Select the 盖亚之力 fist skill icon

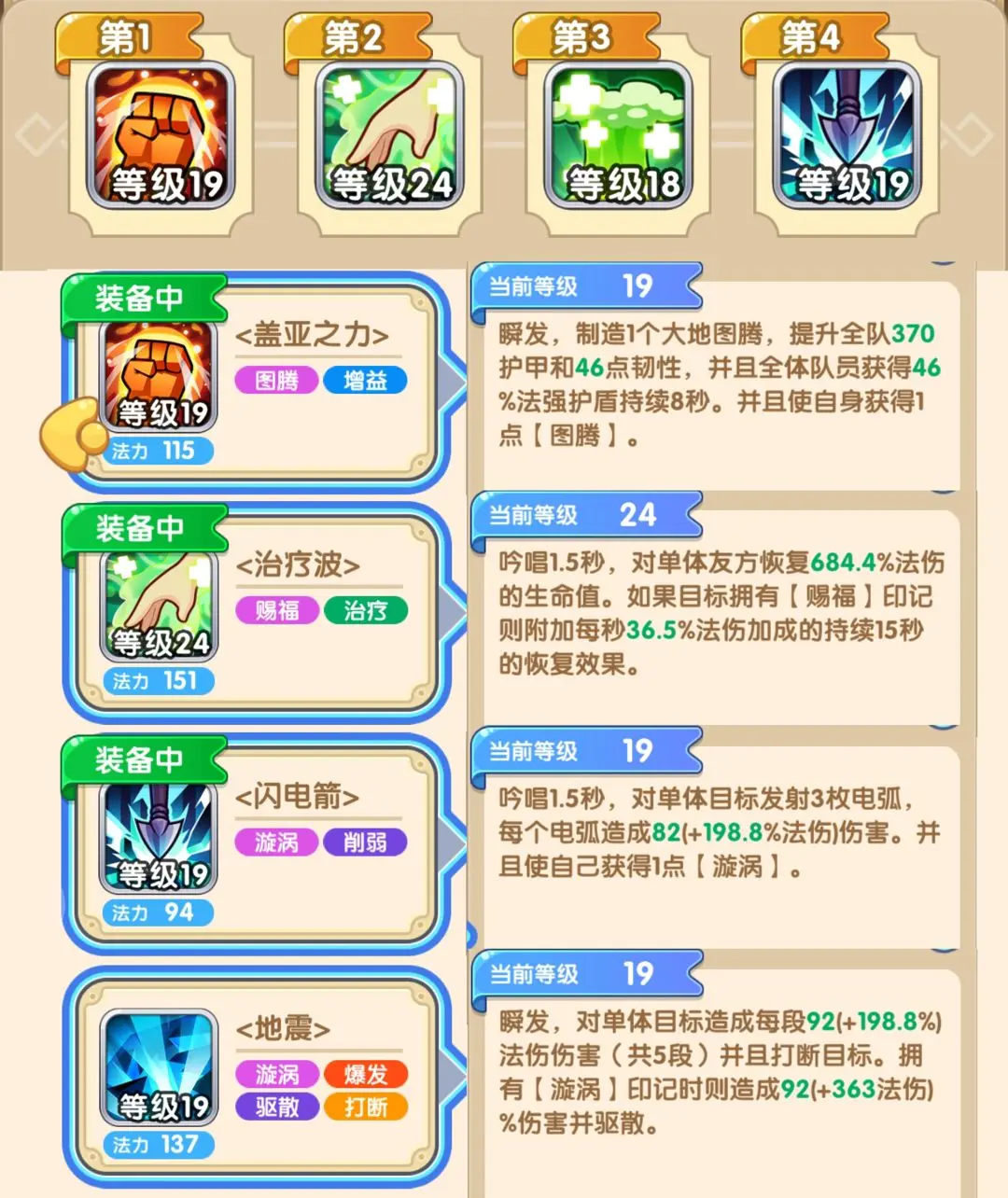(x=157, y=378)
